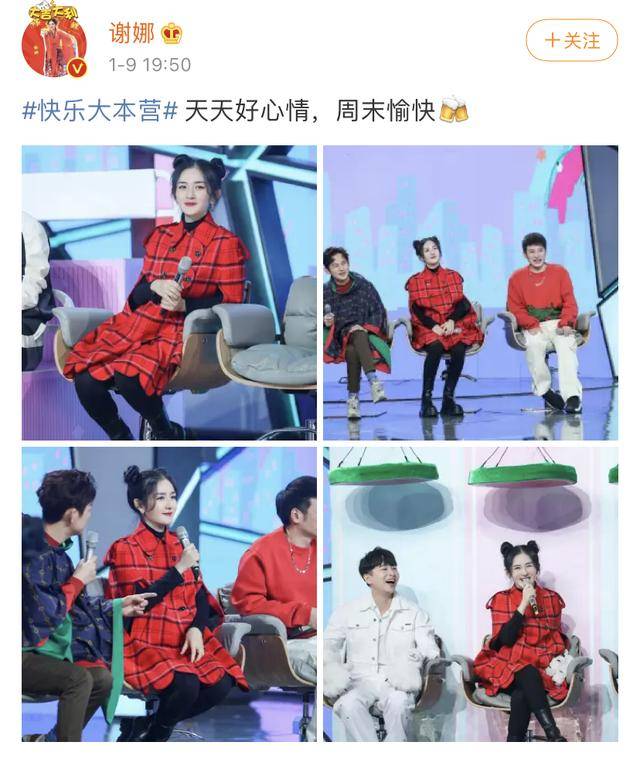The image size is (640, 759).
Task: Open the username 谢娜
Action: (x=131, y=32)
